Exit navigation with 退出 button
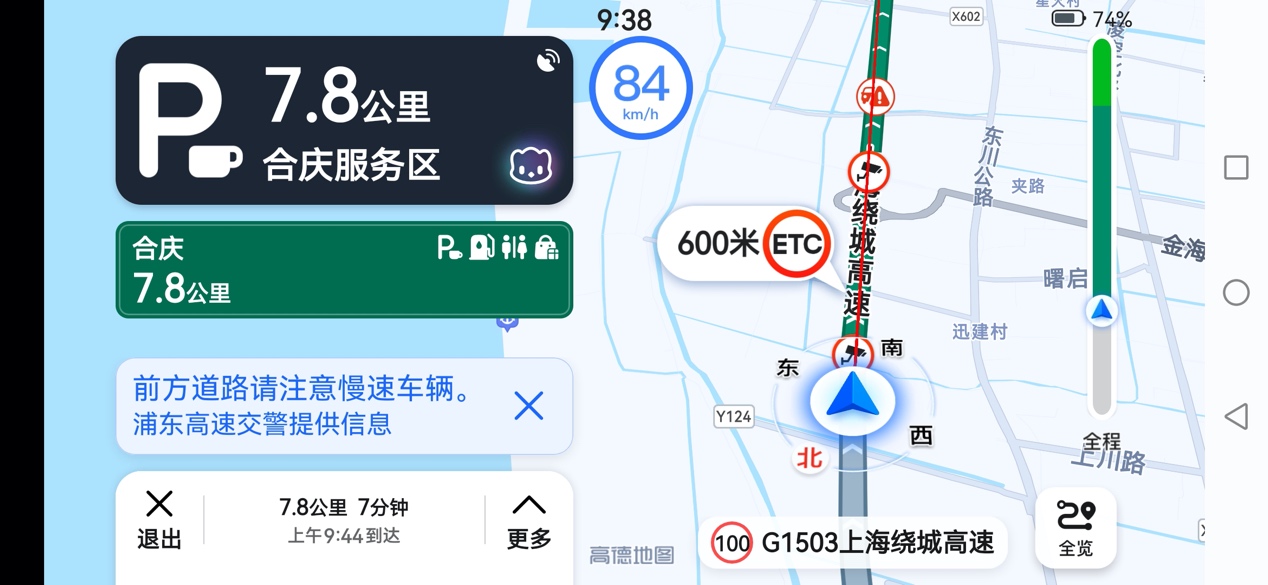1268x585 pixels. pos(159,520)
